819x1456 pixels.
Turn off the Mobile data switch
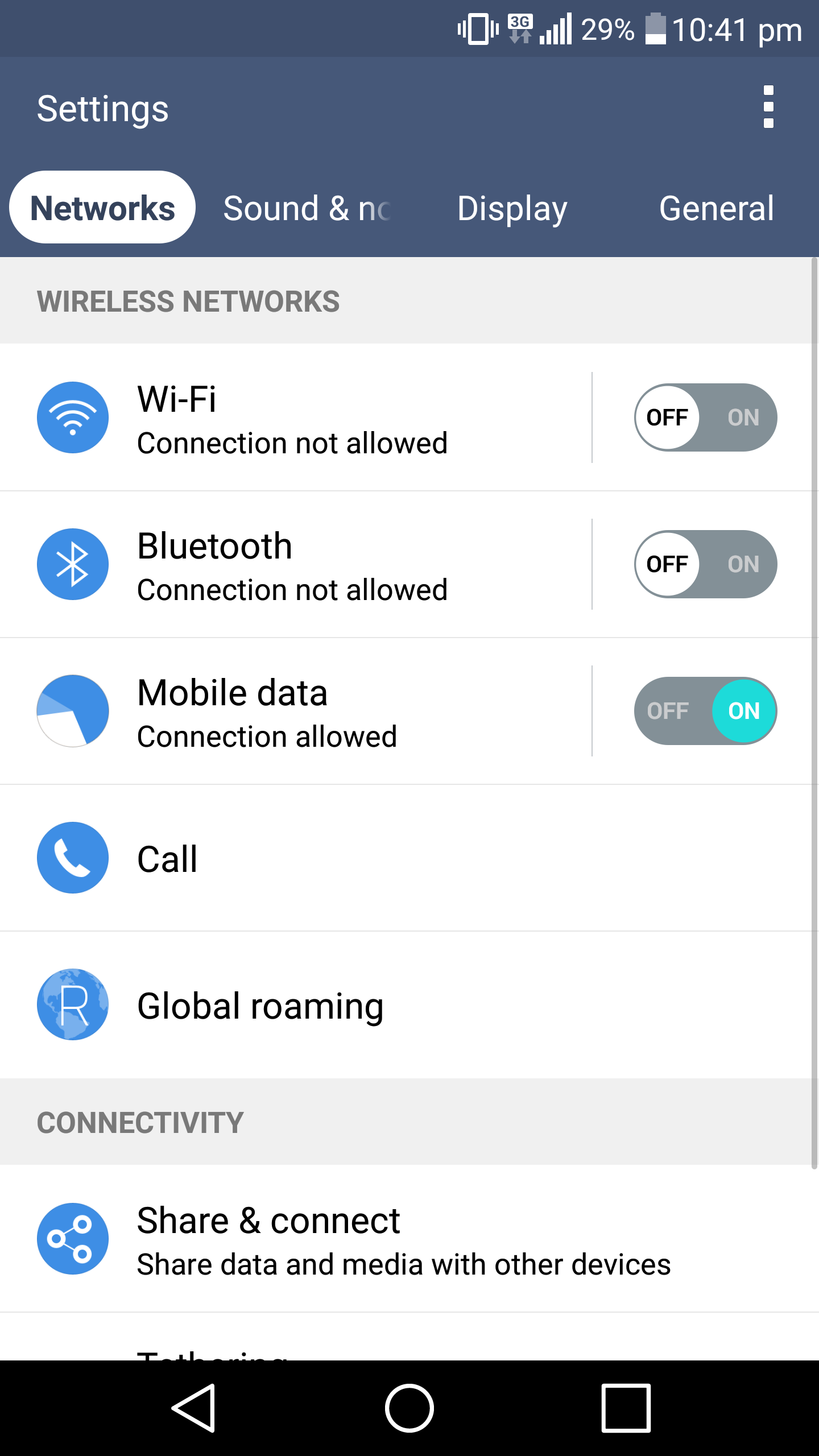coord(705,711)
